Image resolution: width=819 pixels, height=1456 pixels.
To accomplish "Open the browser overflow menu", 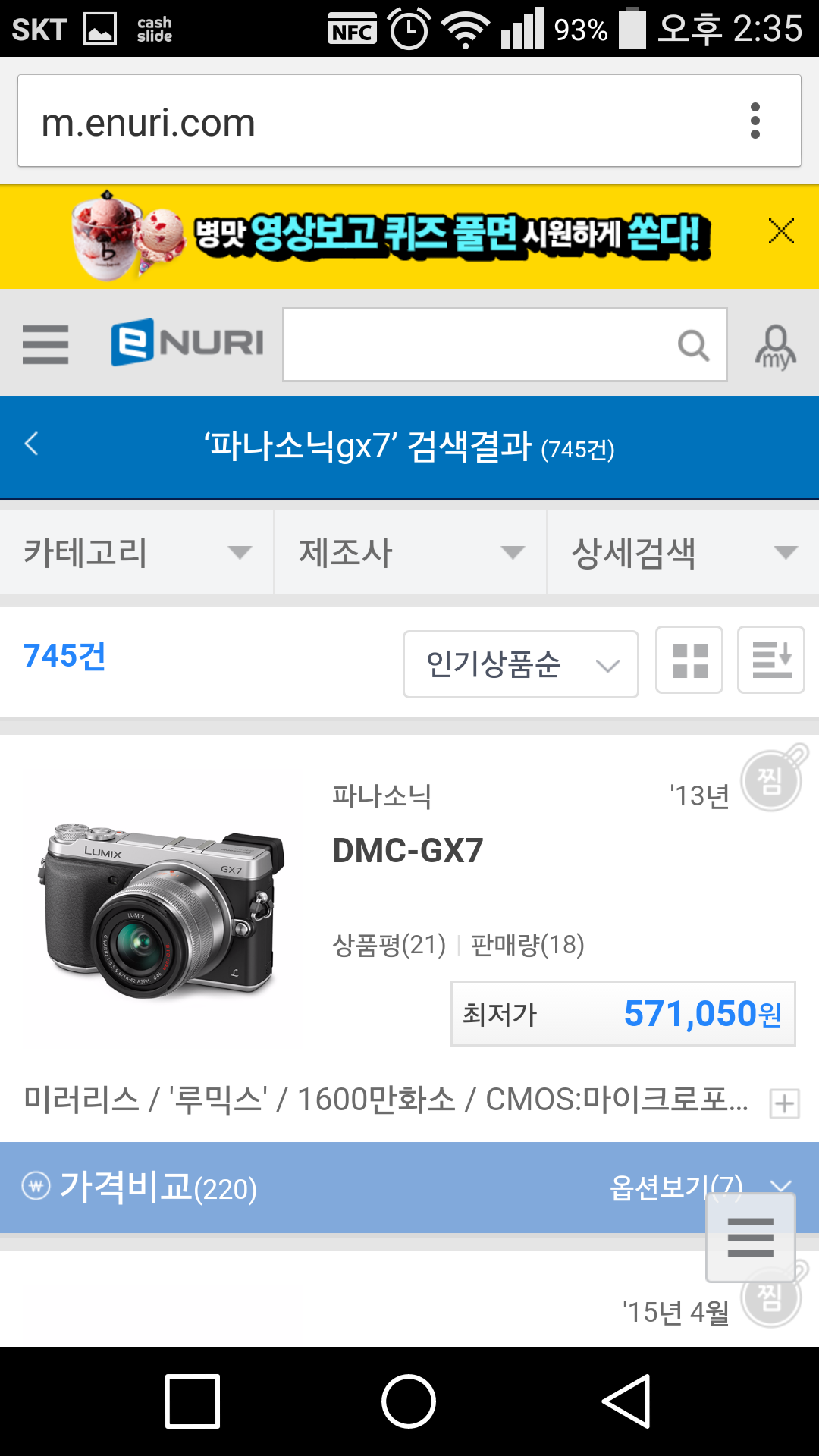I will tap(755, 121).
